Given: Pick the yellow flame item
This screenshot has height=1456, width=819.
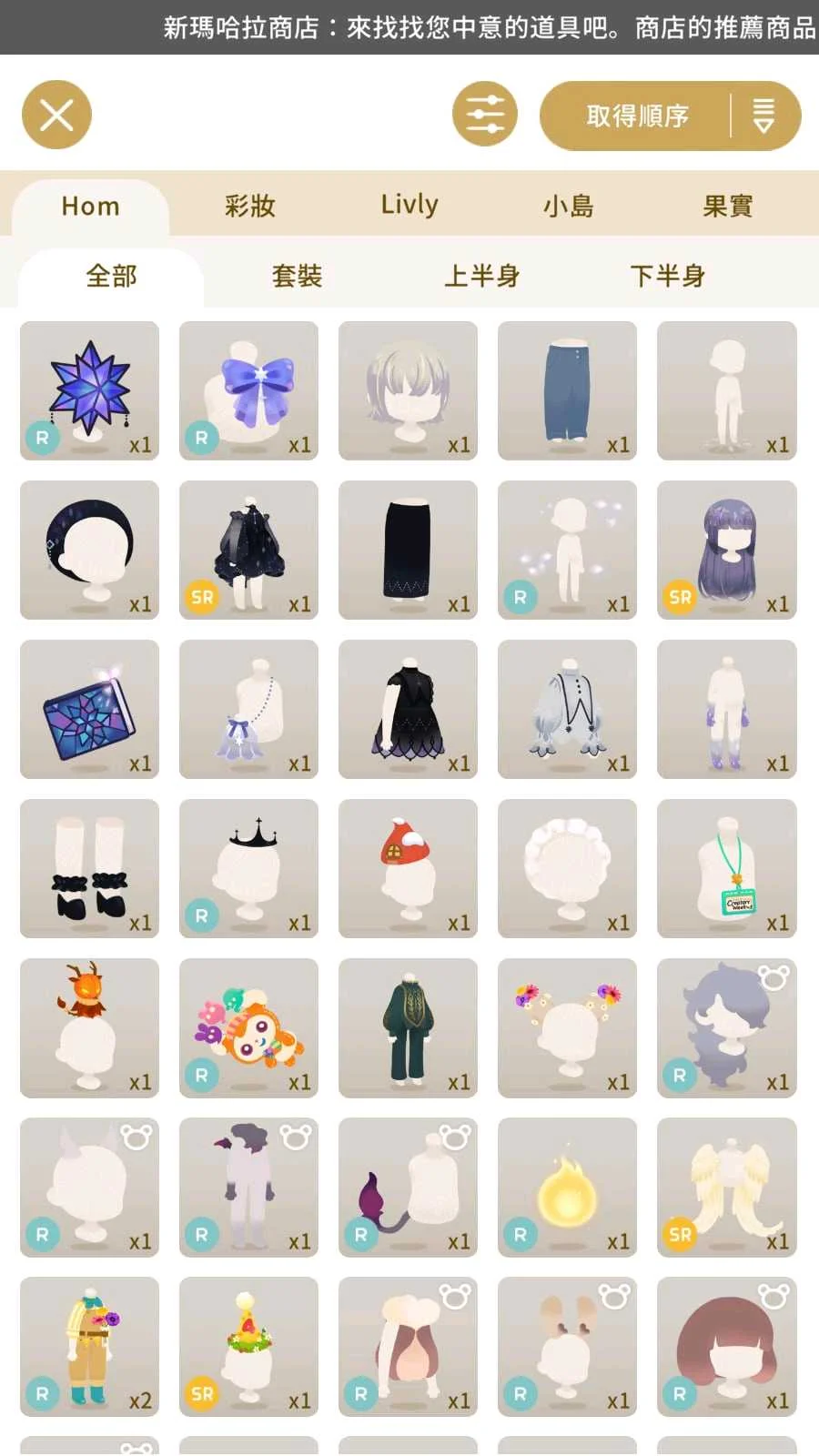Looking at the screenshot, I should tap(567, 1187).
